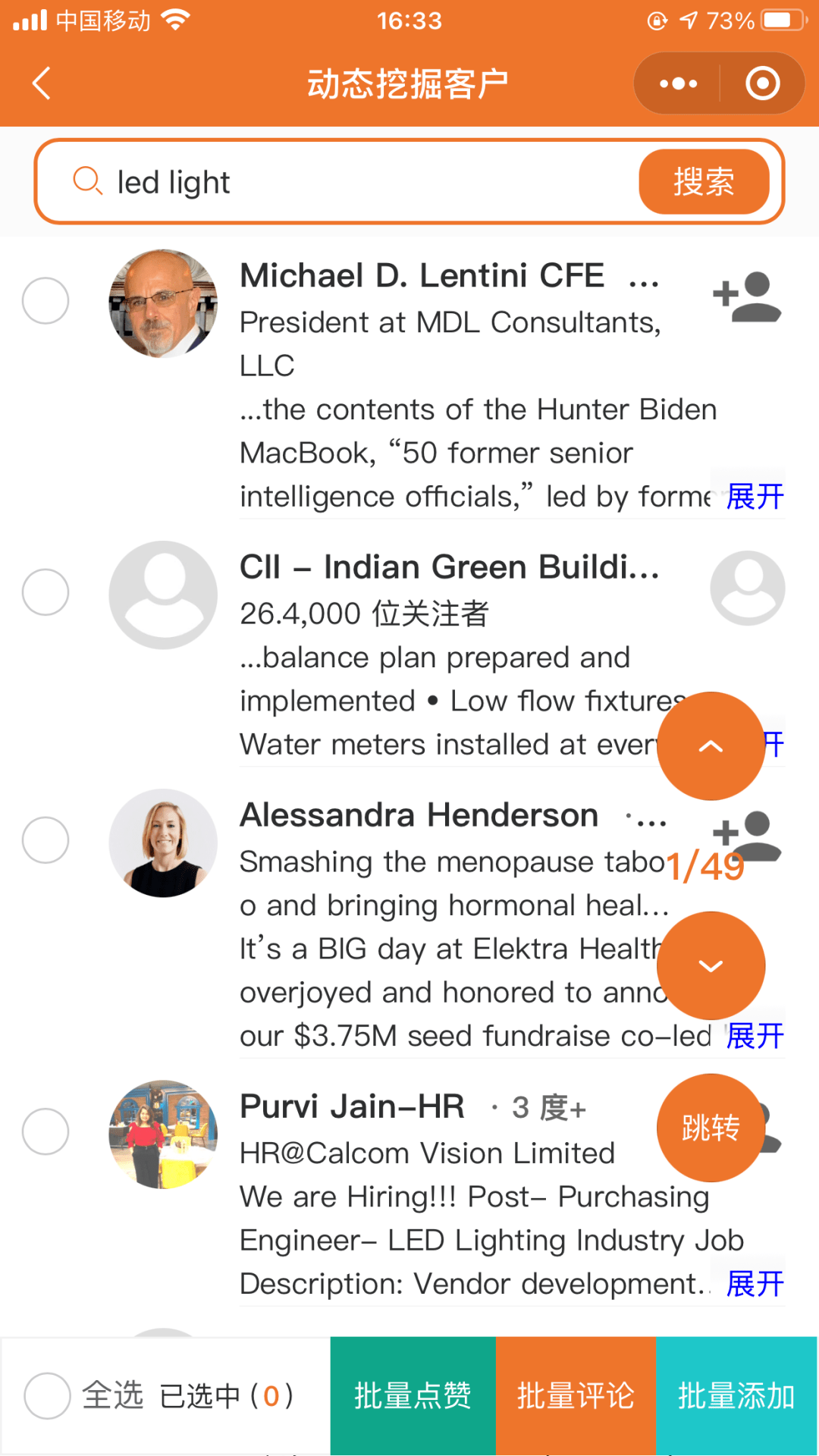Expand Alessandra Henderson's post text
Viewport: 819px width, 1456px height.
[755, 1036]
